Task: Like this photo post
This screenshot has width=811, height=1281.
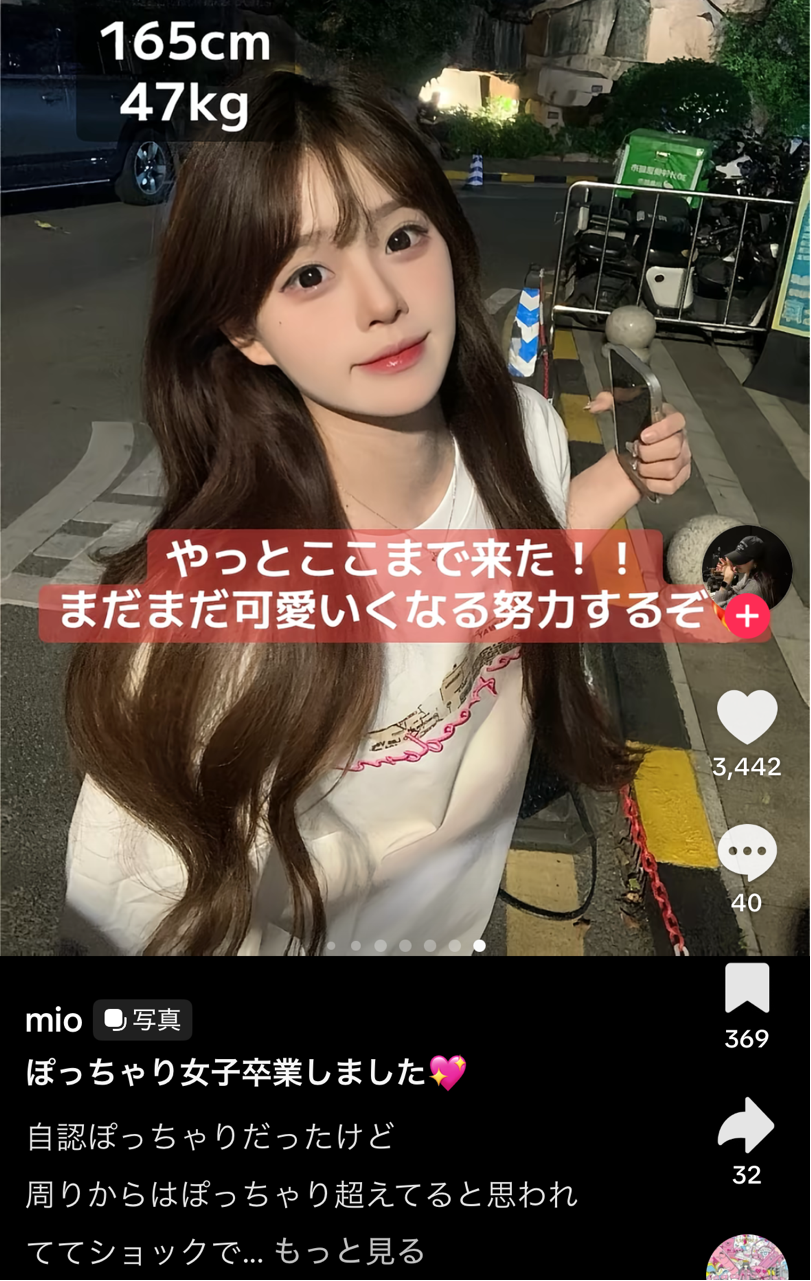Action: tap(747, 718)
